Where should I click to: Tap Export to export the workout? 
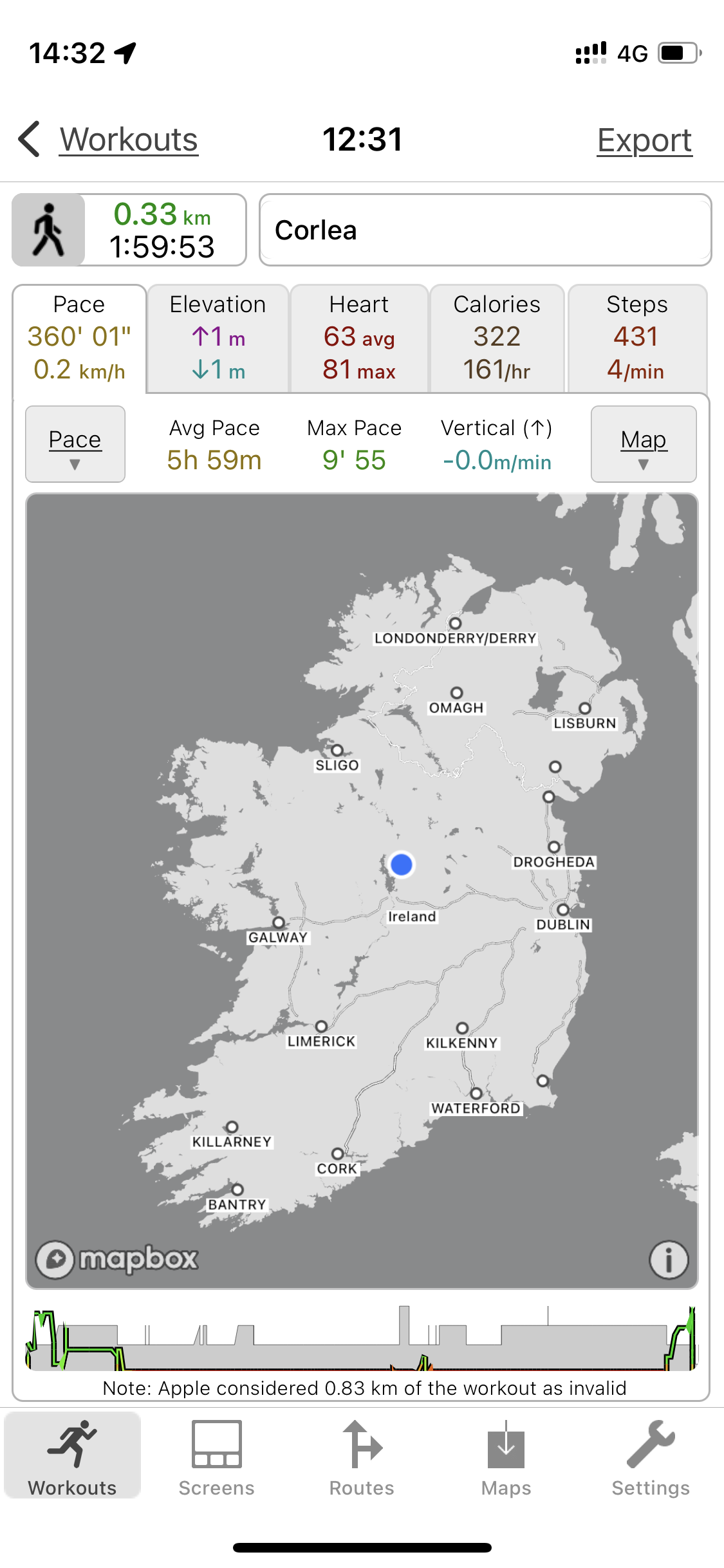pyautogui.click(x=644, y=140)
